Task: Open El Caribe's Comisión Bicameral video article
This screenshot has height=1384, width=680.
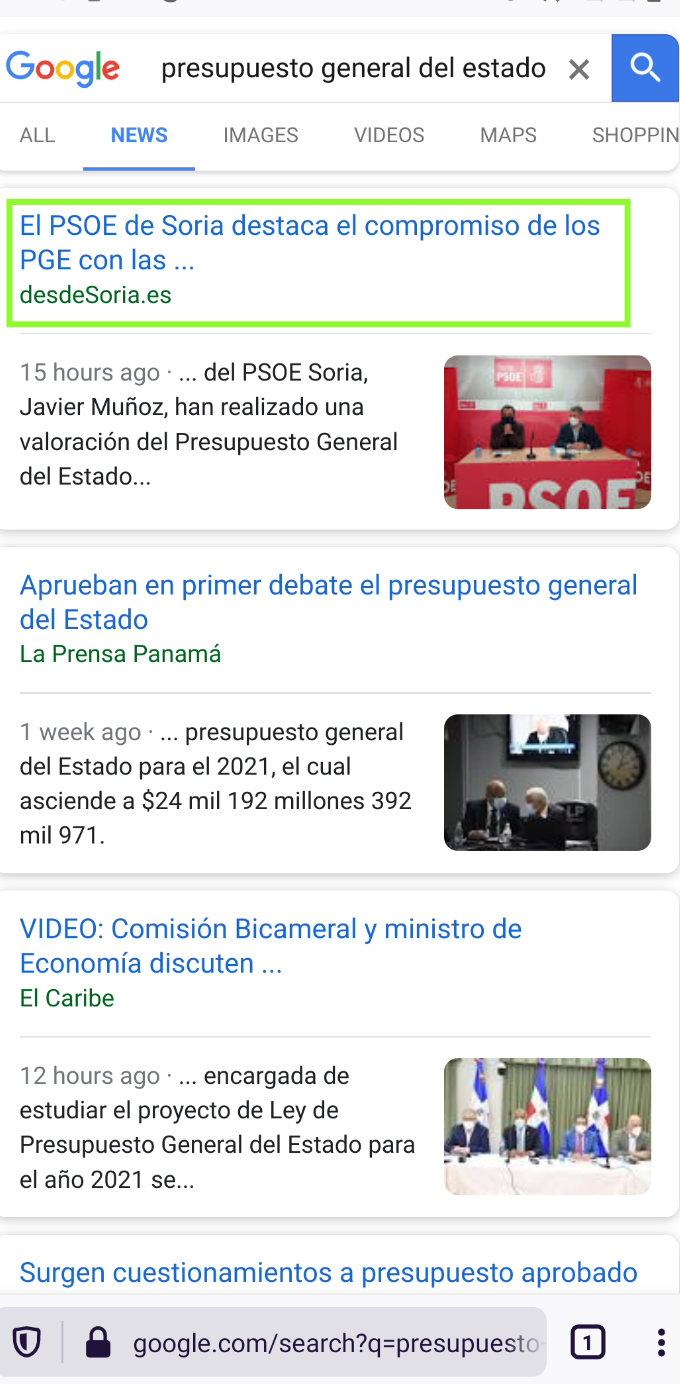Action: click(x=270, y=946)
